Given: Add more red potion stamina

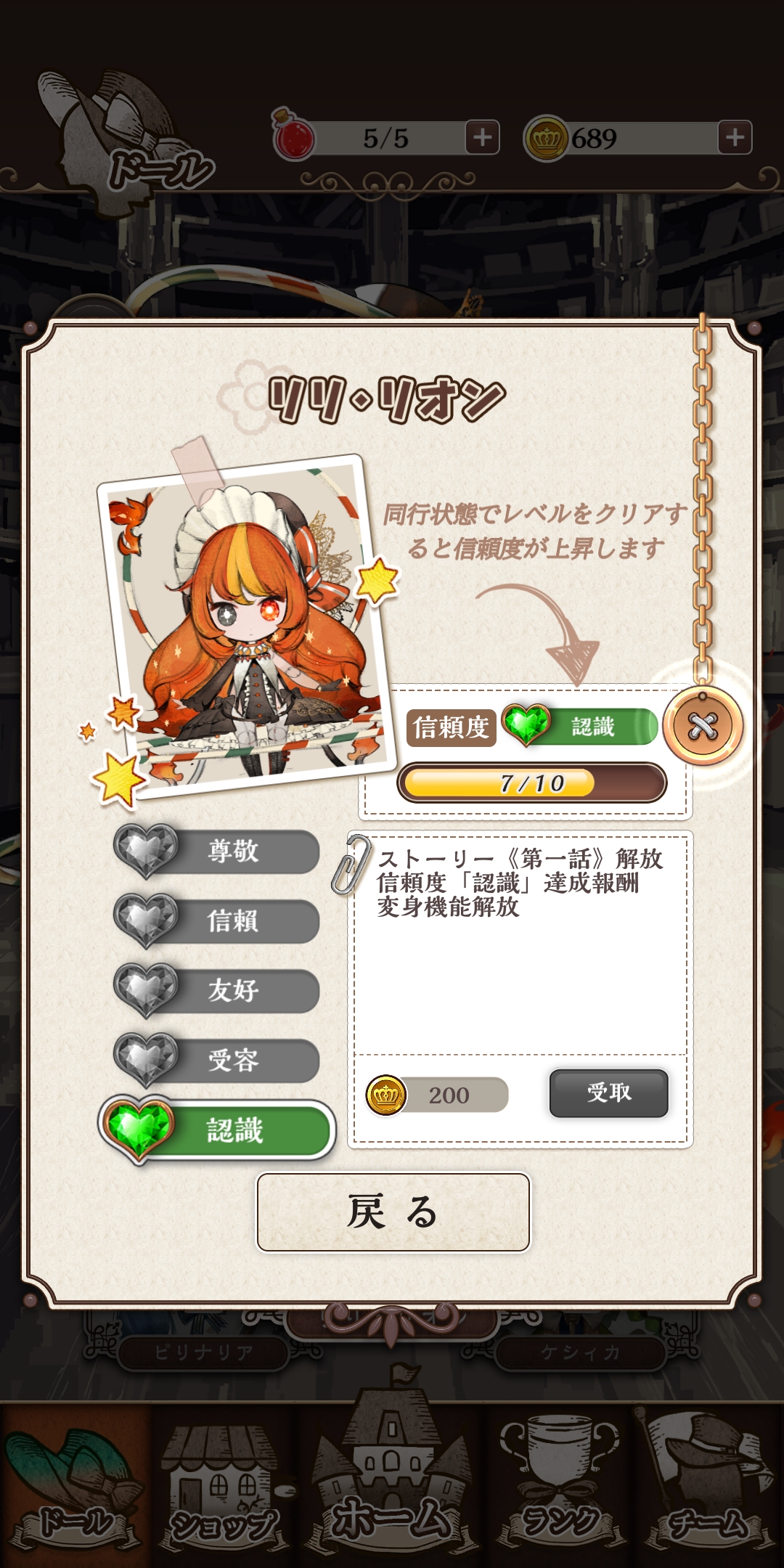Looking at the screenshot, I should [483, 137].
